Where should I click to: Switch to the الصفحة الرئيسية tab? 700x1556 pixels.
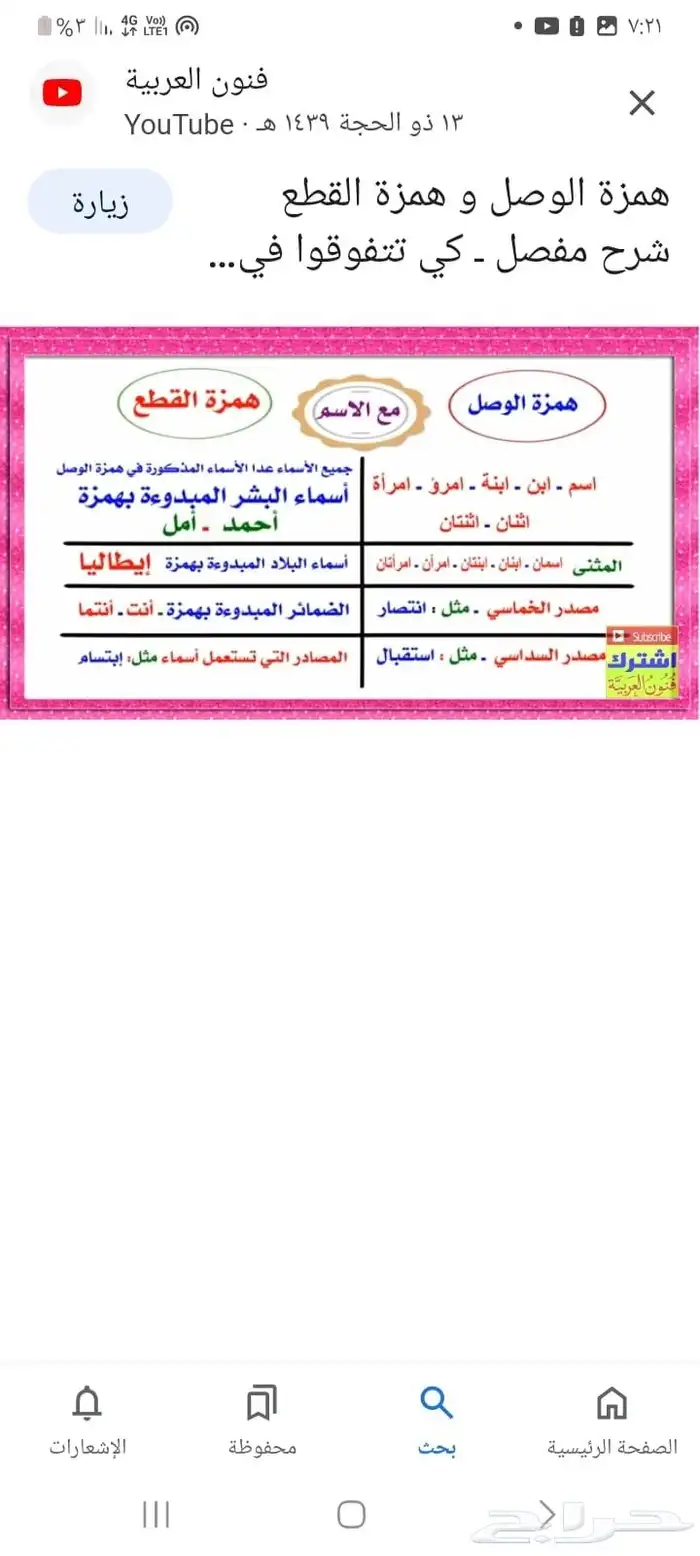(611, 1421)
